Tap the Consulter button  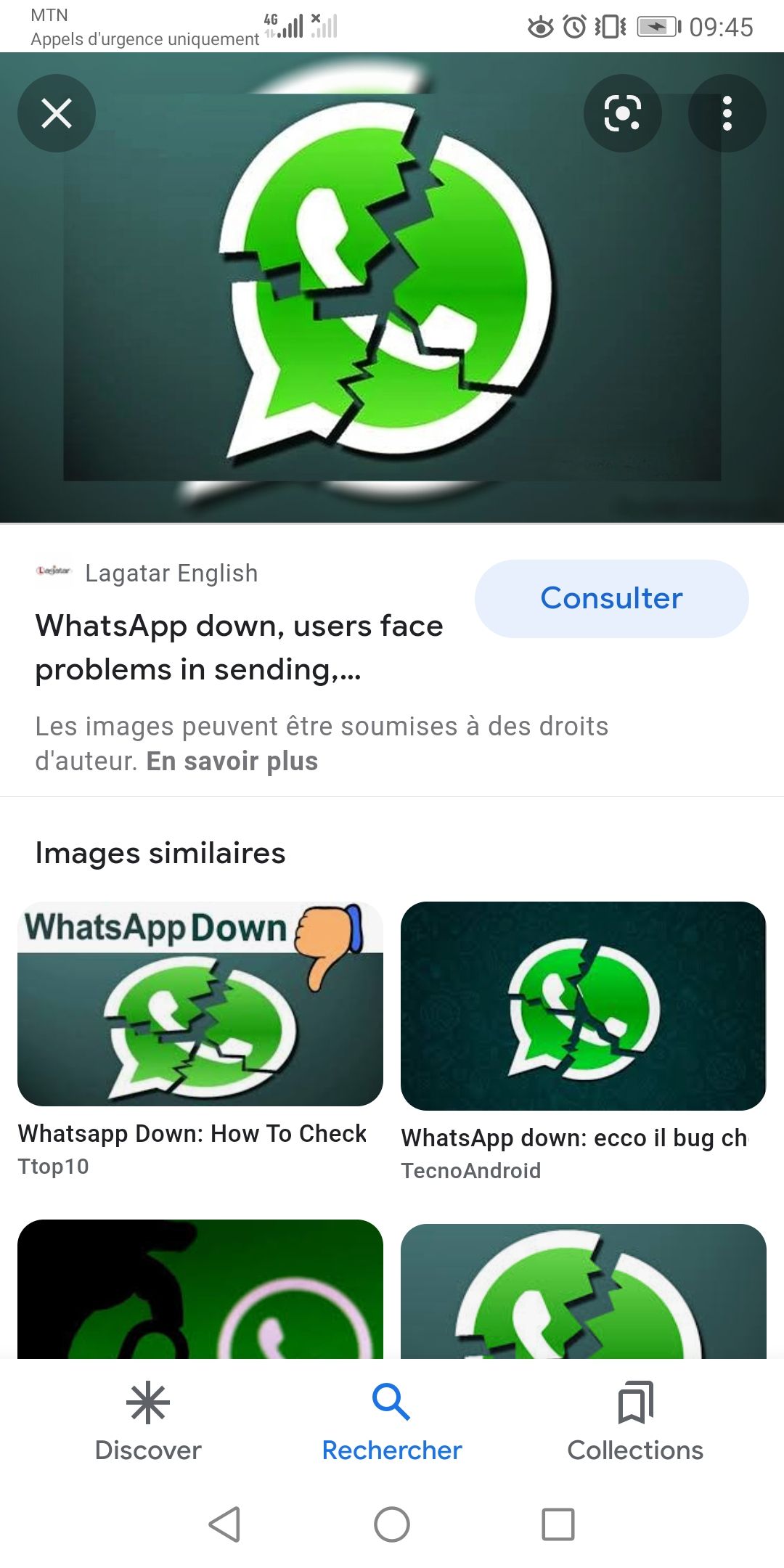(612, 598)
